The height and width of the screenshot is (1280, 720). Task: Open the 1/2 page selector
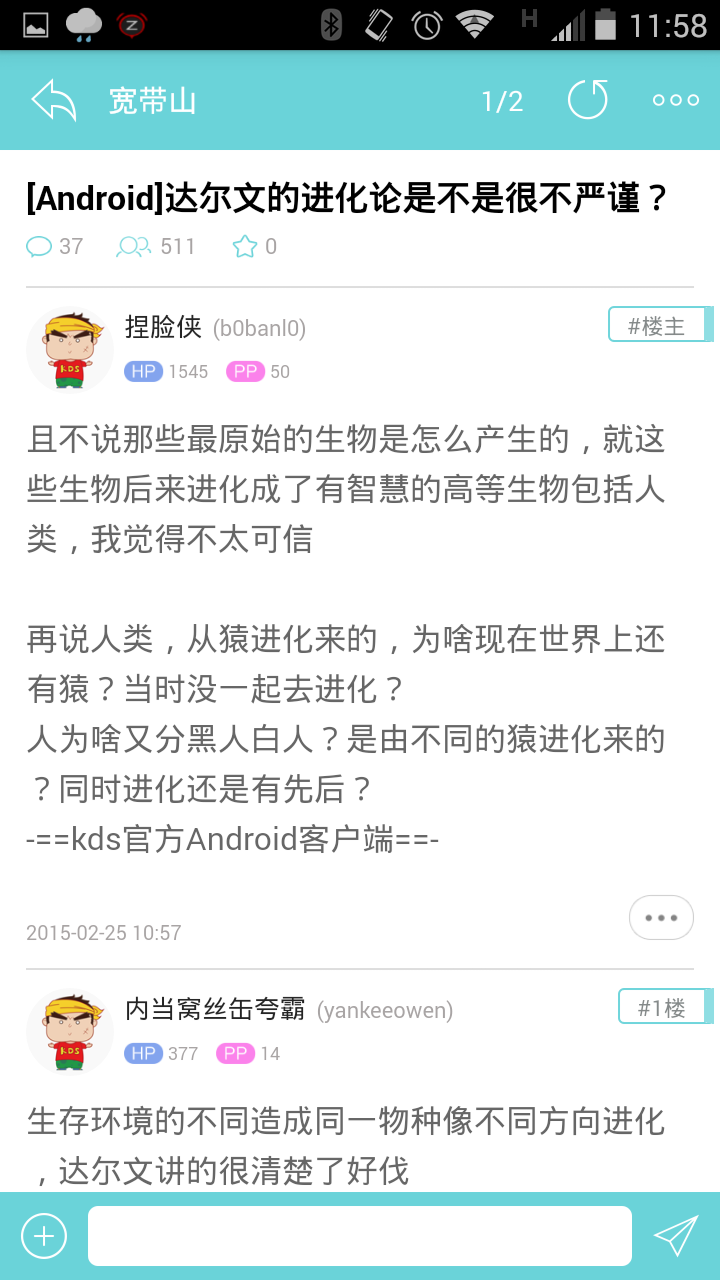coord(502,101)
